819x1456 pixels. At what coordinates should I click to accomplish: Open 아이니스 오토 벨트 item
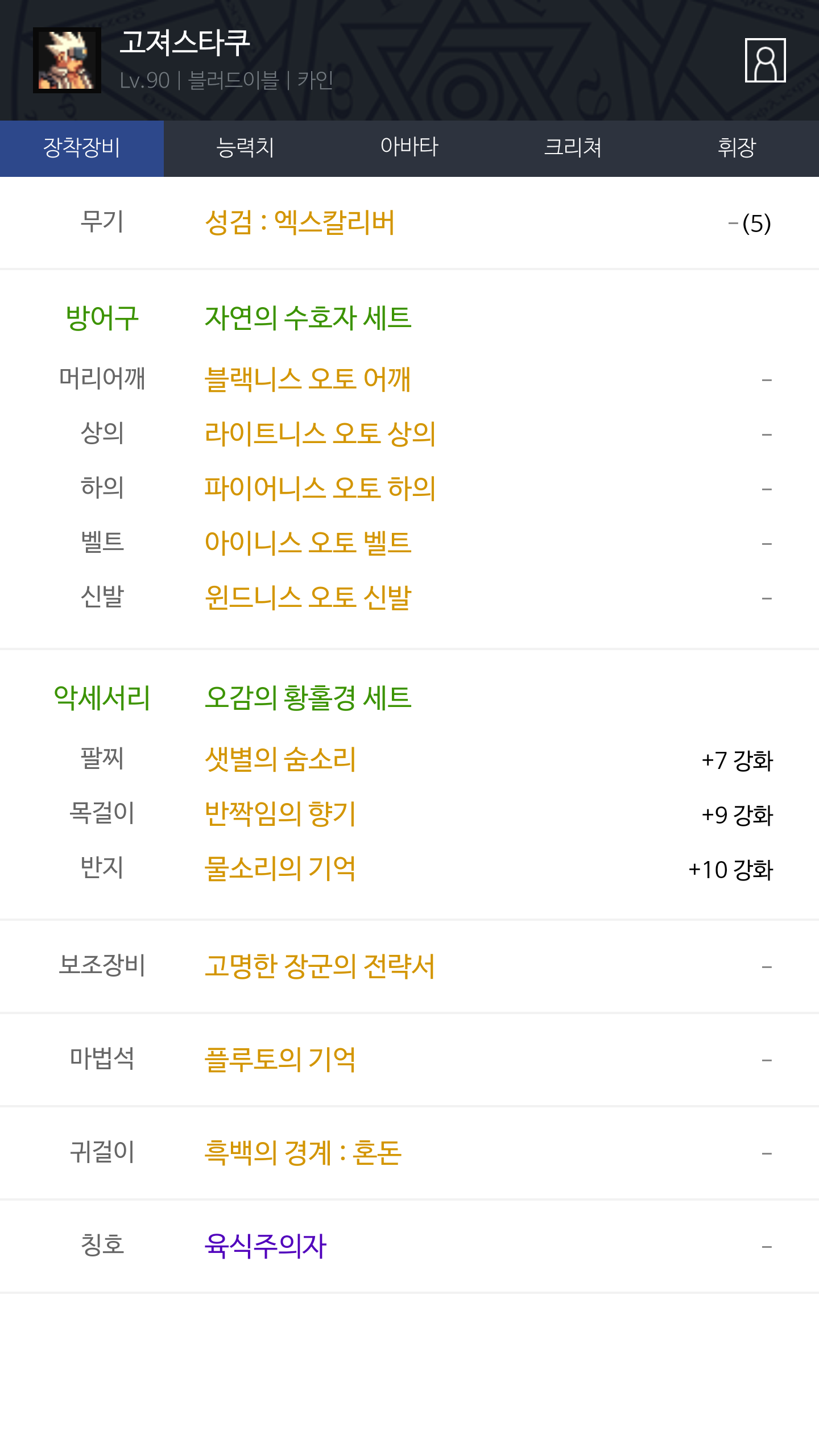click(x=308, y=543)
